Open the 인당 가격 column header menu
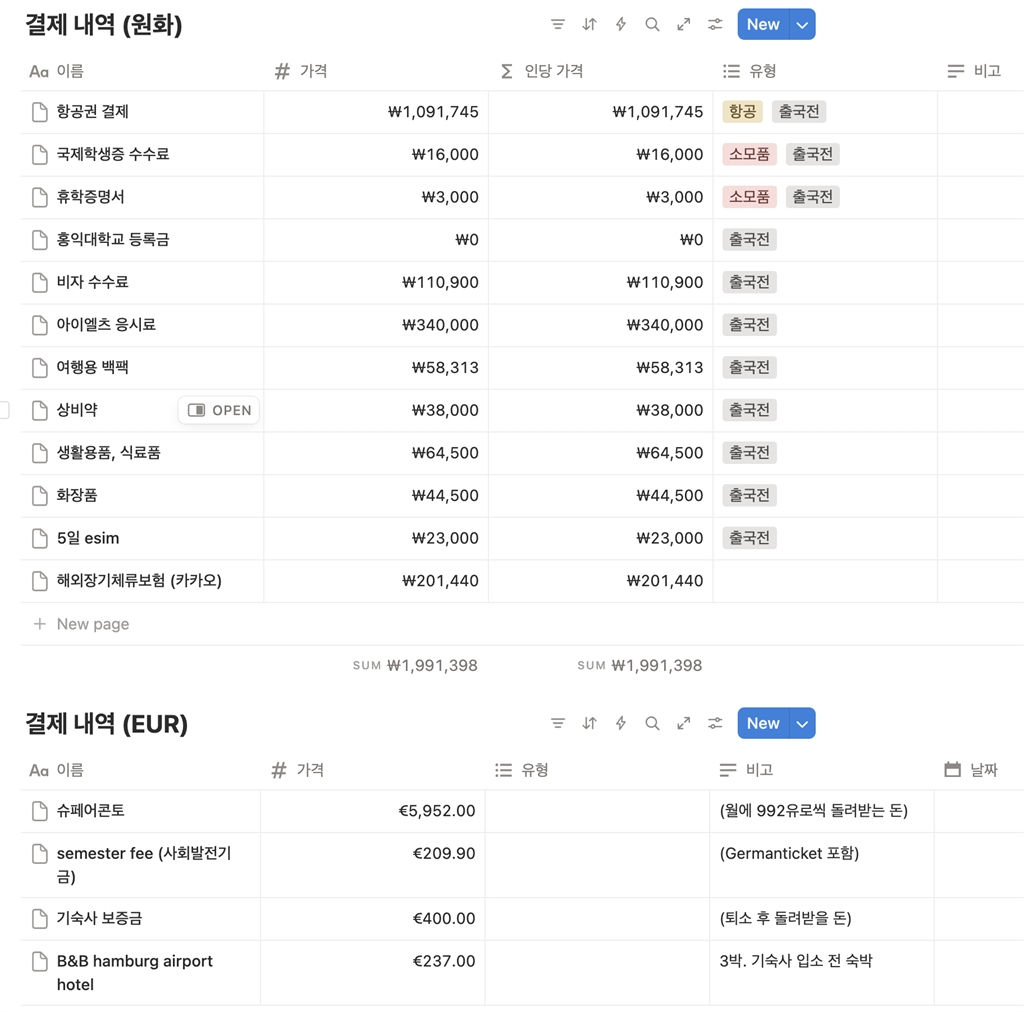 (x=554, y=71)
